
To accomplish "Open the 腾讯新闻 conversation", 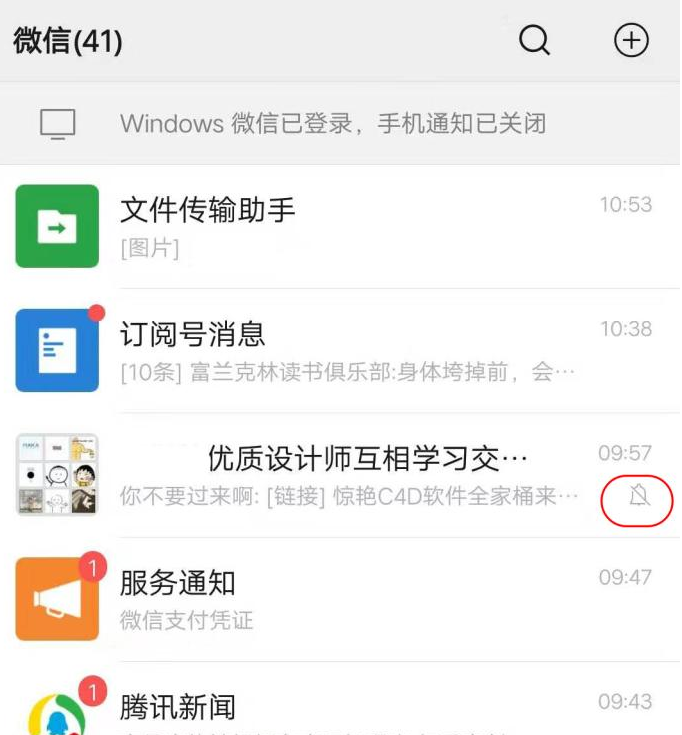I will tap(340, 708).
